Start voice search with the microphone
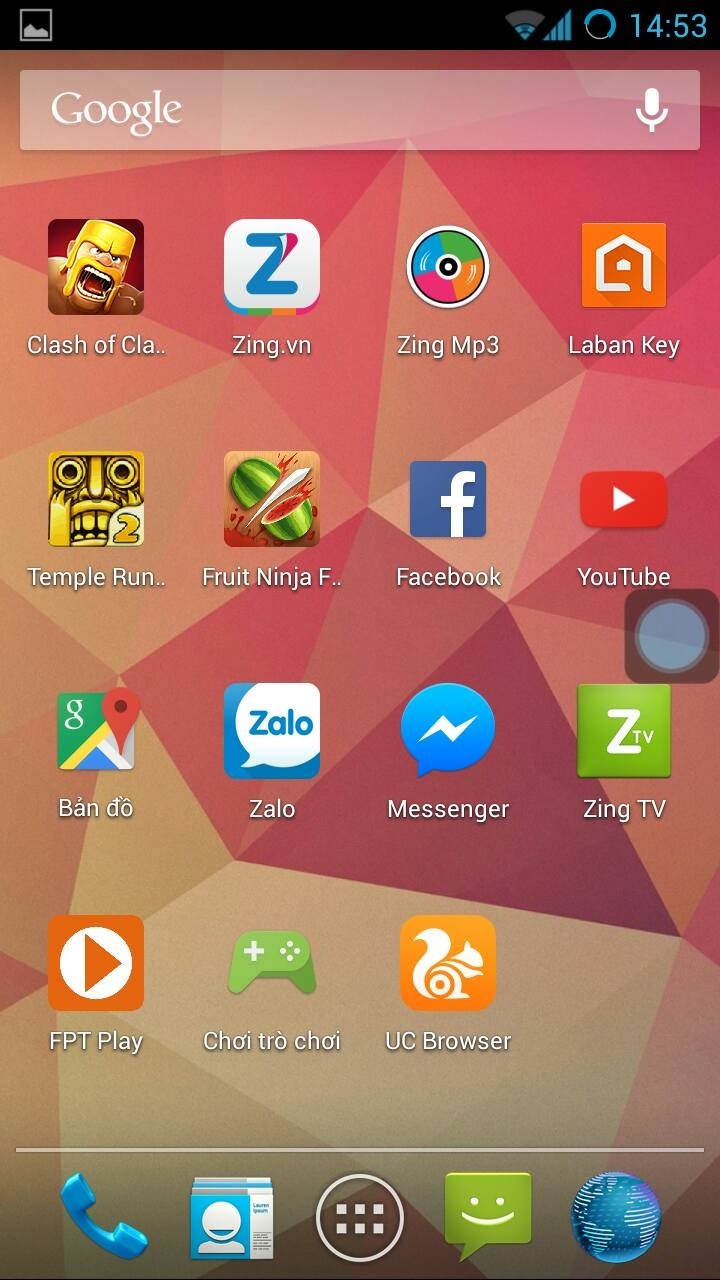 click(x=652, y=110)
